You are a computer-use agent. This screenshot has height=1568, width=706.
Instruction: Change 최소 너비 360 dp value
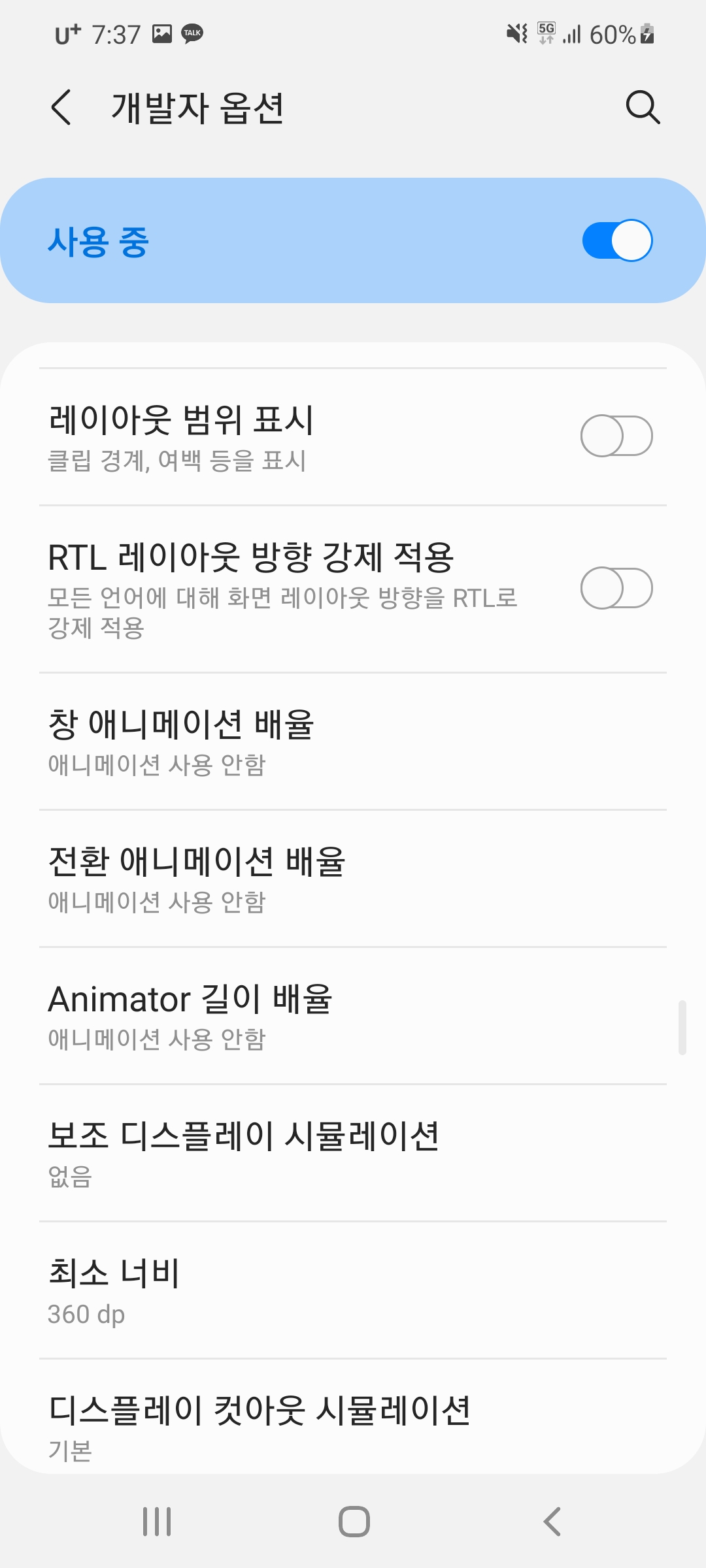pyautogui.click(x=353, y=1290)
